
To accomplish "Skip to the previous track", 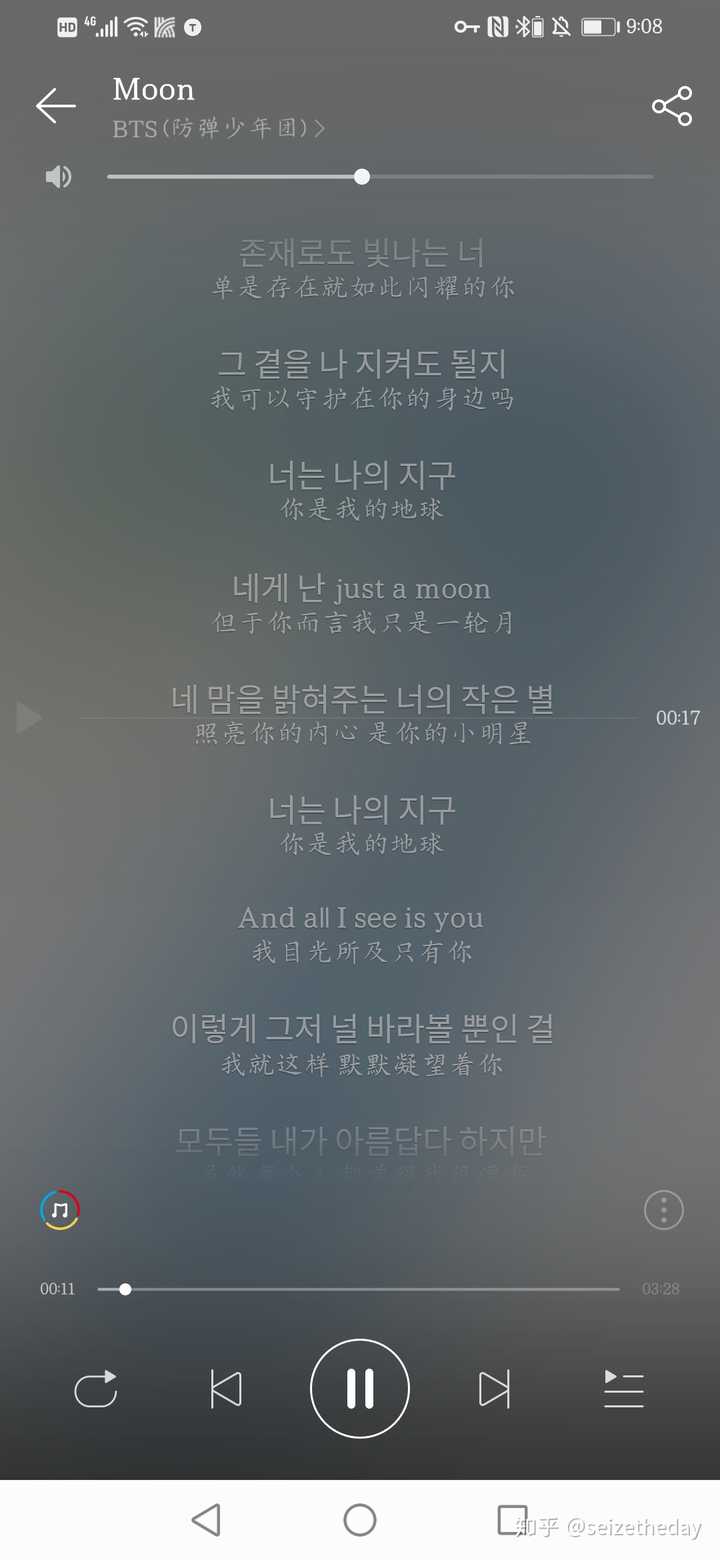I will pyautogui.click(x=226, y=1389).
